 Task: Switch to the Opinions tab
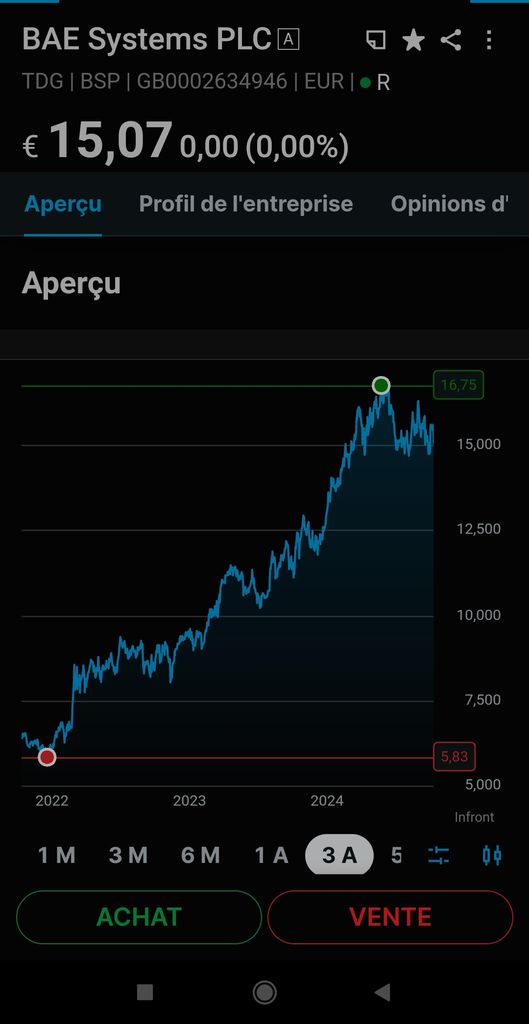coord(449,204)
